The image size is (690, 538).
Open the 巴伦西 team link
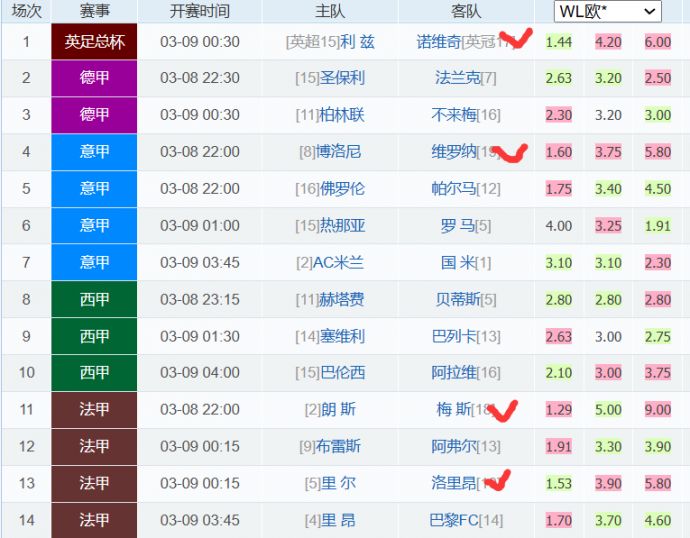point(342,373)
